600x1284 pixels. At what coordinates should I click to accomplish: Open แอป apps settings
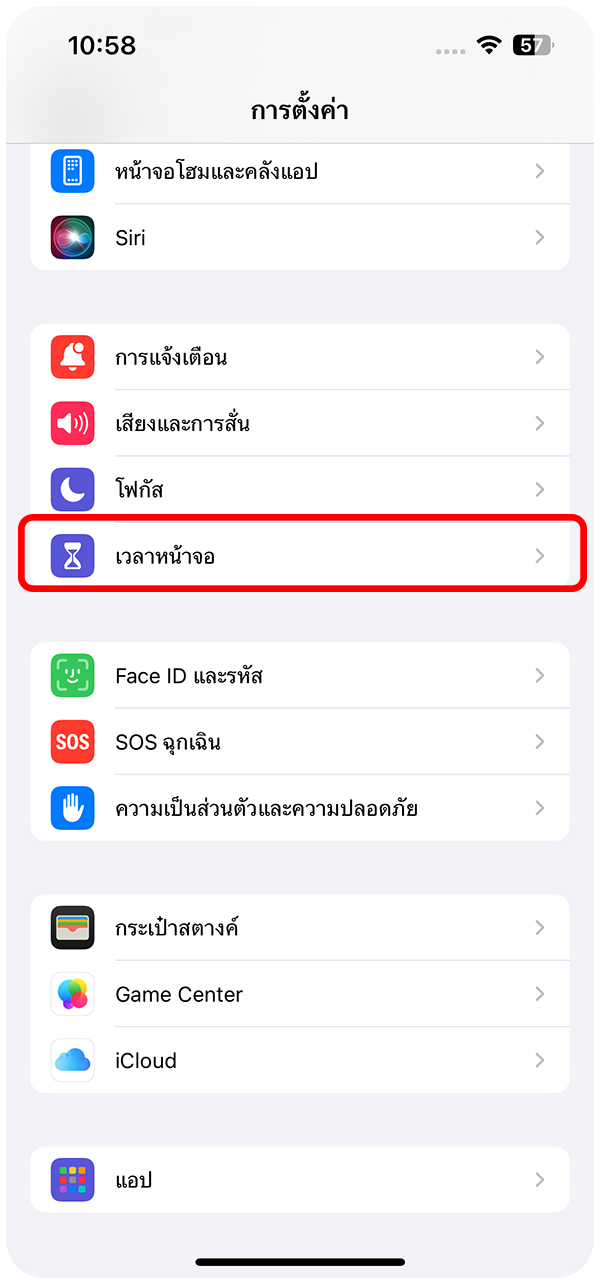(x=300, y=1180)
